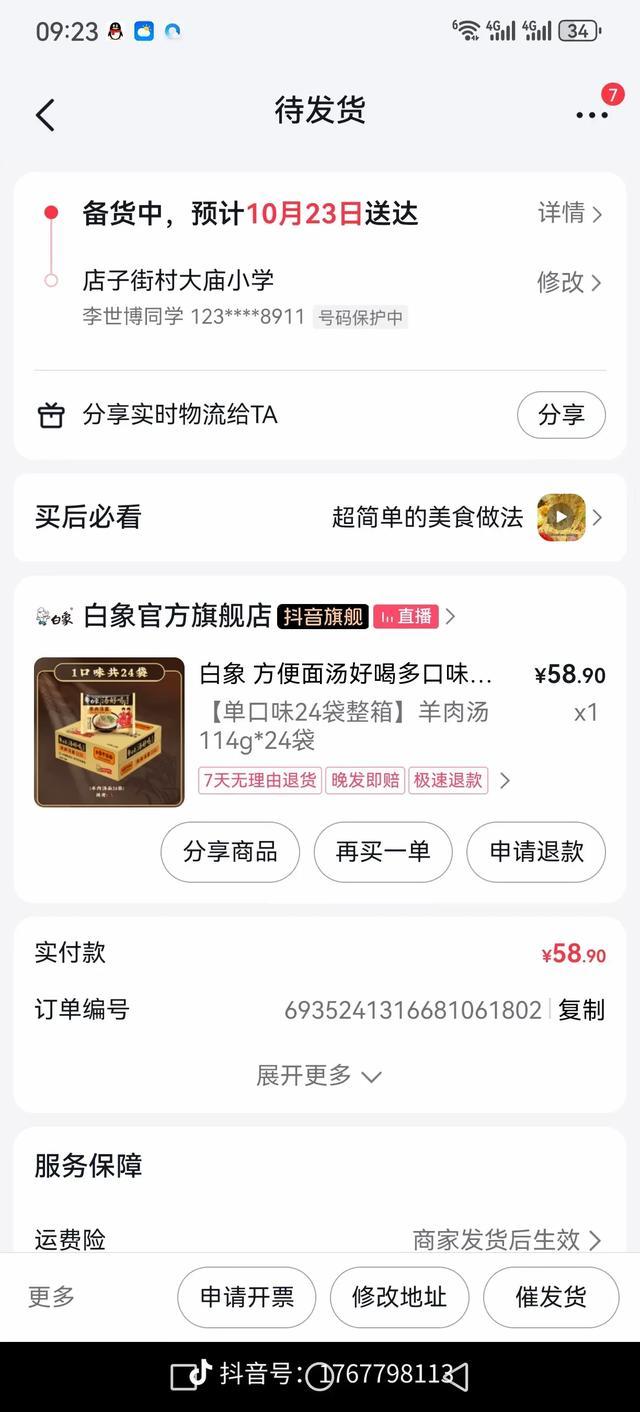Open the three-dot more menu

[591, 114]
